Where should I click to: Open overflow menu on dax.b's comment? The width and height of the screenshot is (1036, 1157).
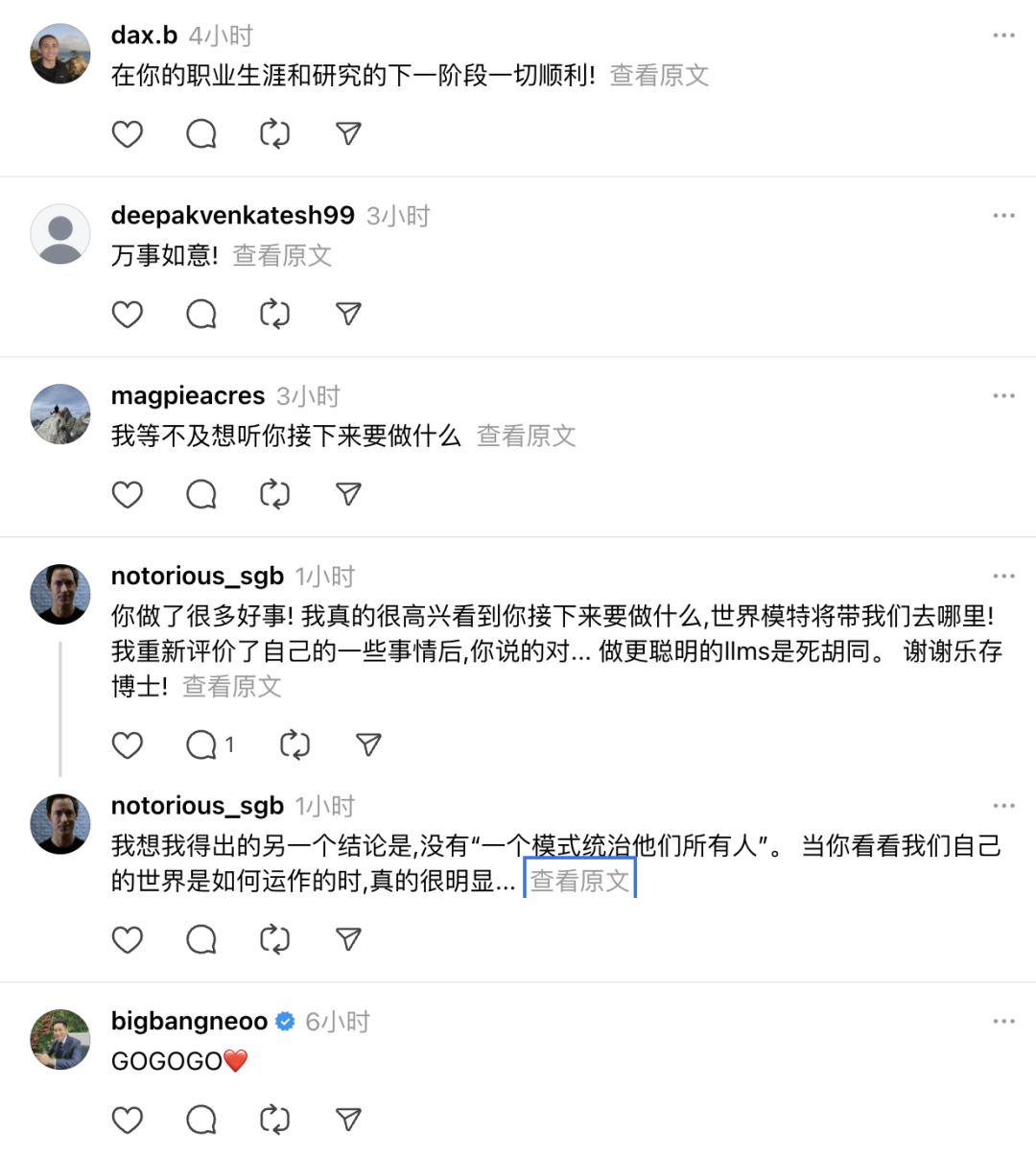pyautogui.click(x=1003, y=35)
